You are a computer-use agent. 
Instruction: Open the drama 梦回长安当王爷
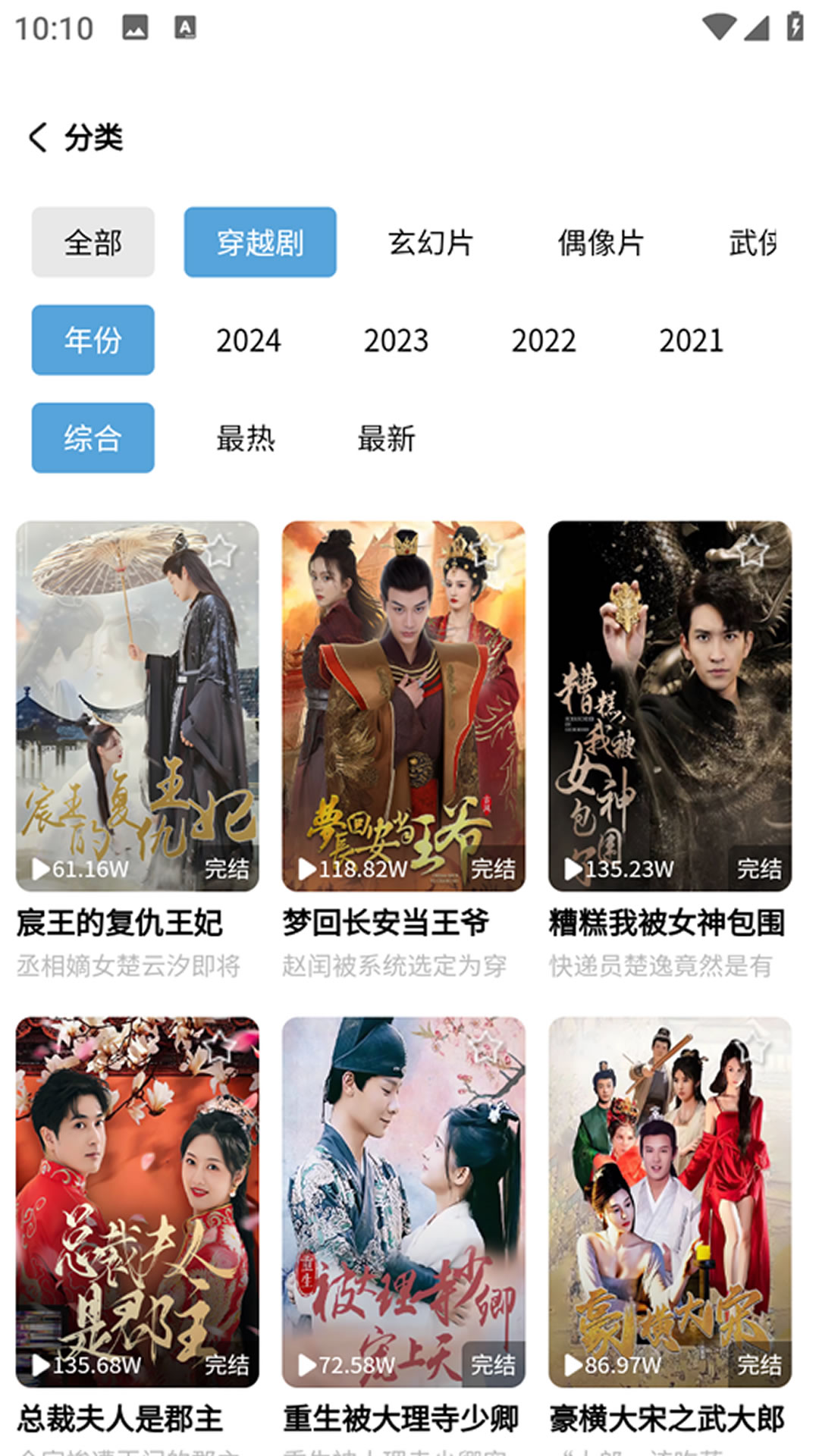click(403, 705)
